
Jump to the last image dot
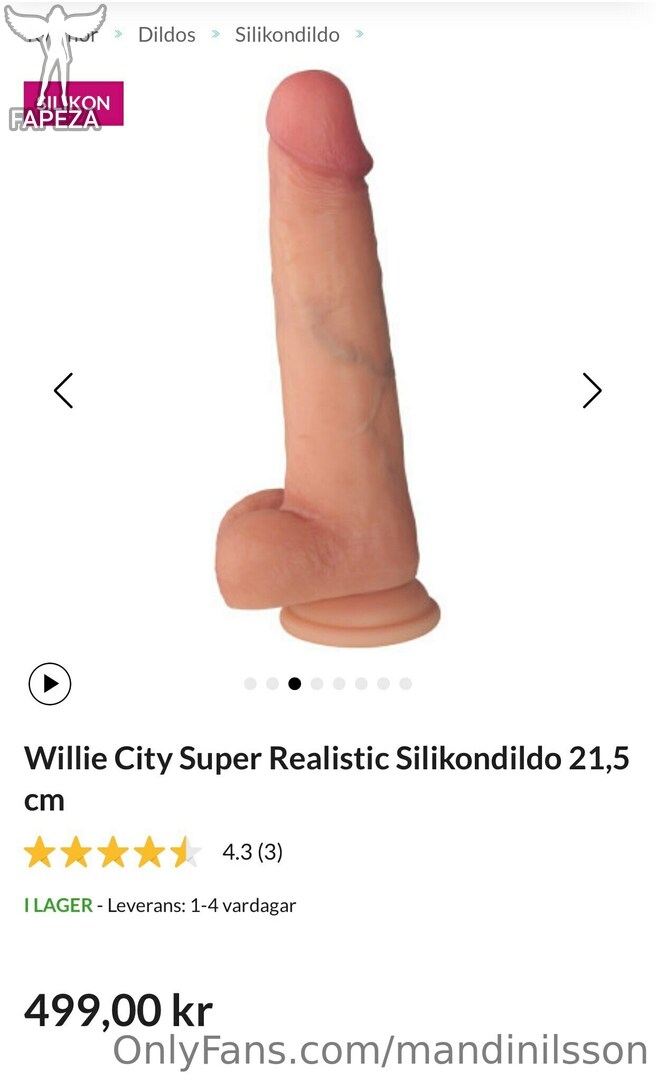coord(406,683)
